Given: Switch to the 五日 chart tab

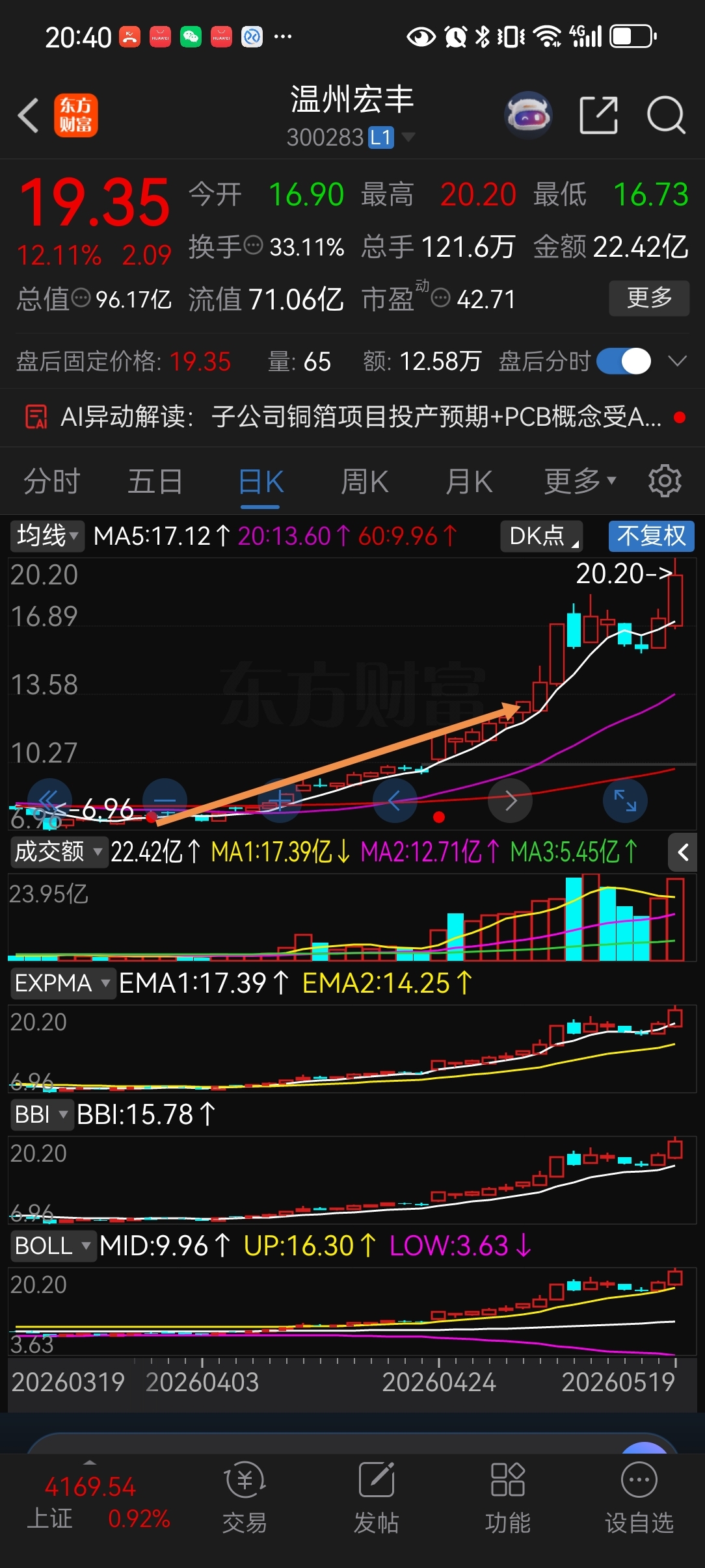Looking at the screenshot, I should click(155, 482).
